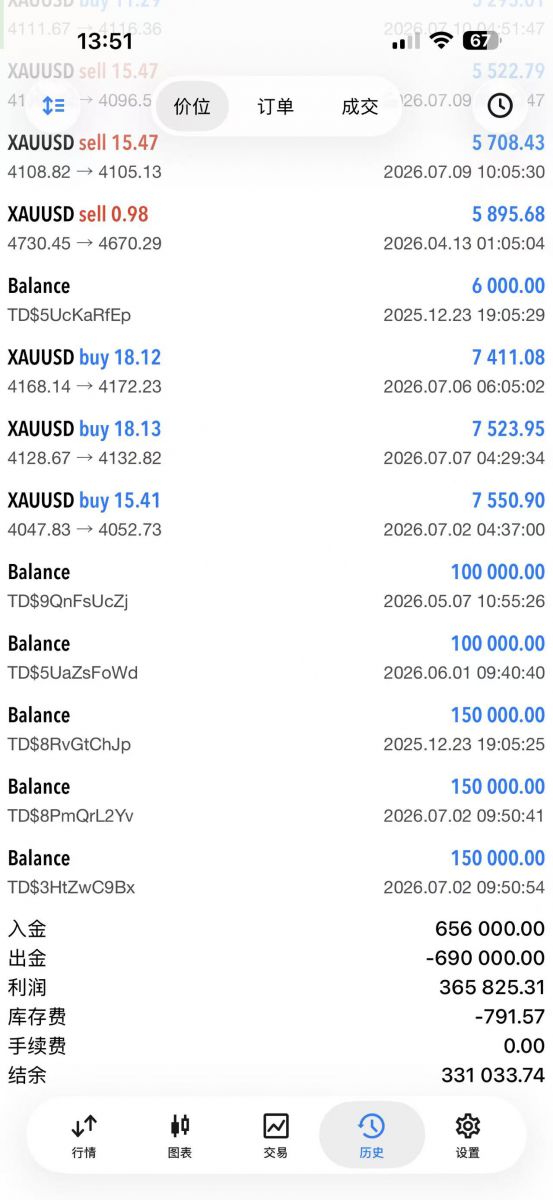Switch to the 价位 tab
The height and width of the screenshot is (1200, 553).
pyautogui.click(x=192, y=106)
